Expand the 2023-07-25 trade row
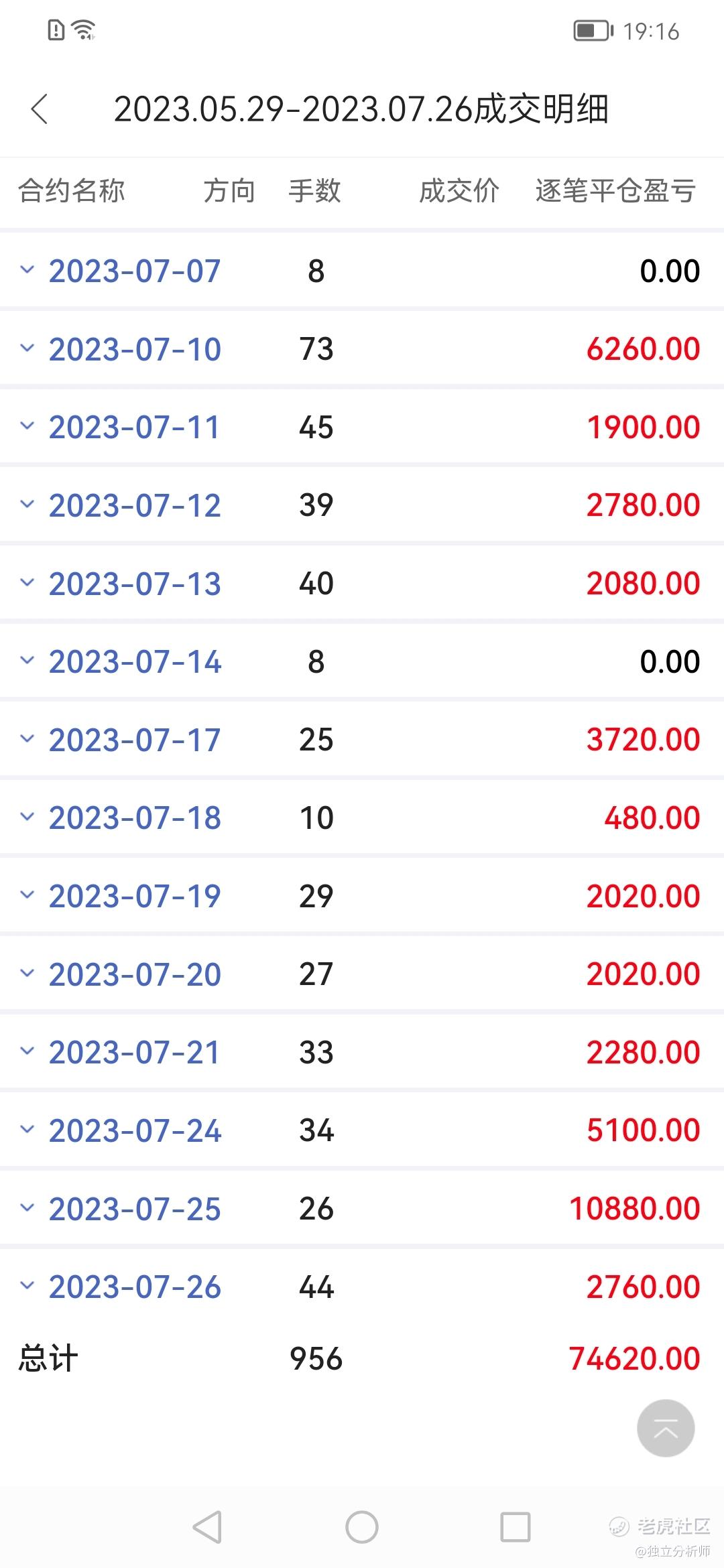The width and height of the screenshot is (724, 1568). click(x=27, y=1208)
